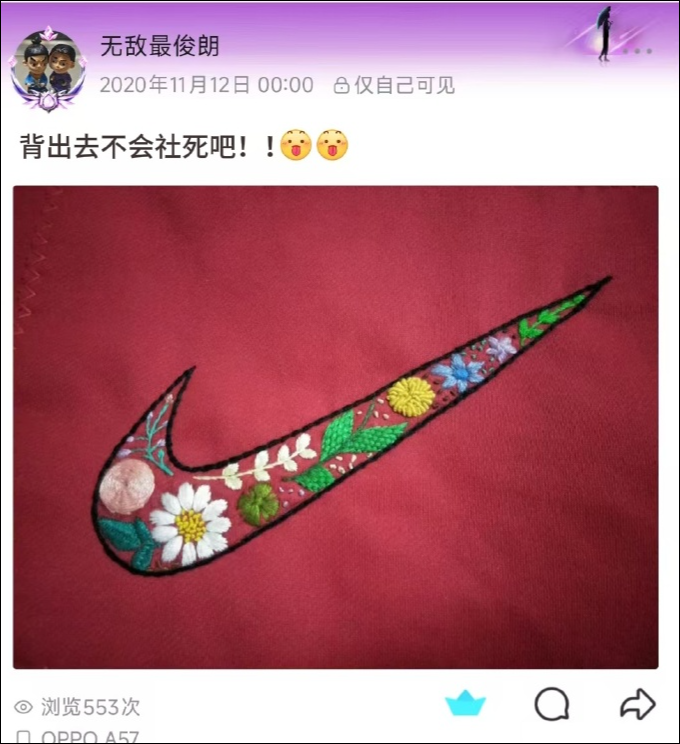View the embroidered swoosh photo in full
Image resolution: width=680 pixels, height=744 pixels.
tap(336, 427)
